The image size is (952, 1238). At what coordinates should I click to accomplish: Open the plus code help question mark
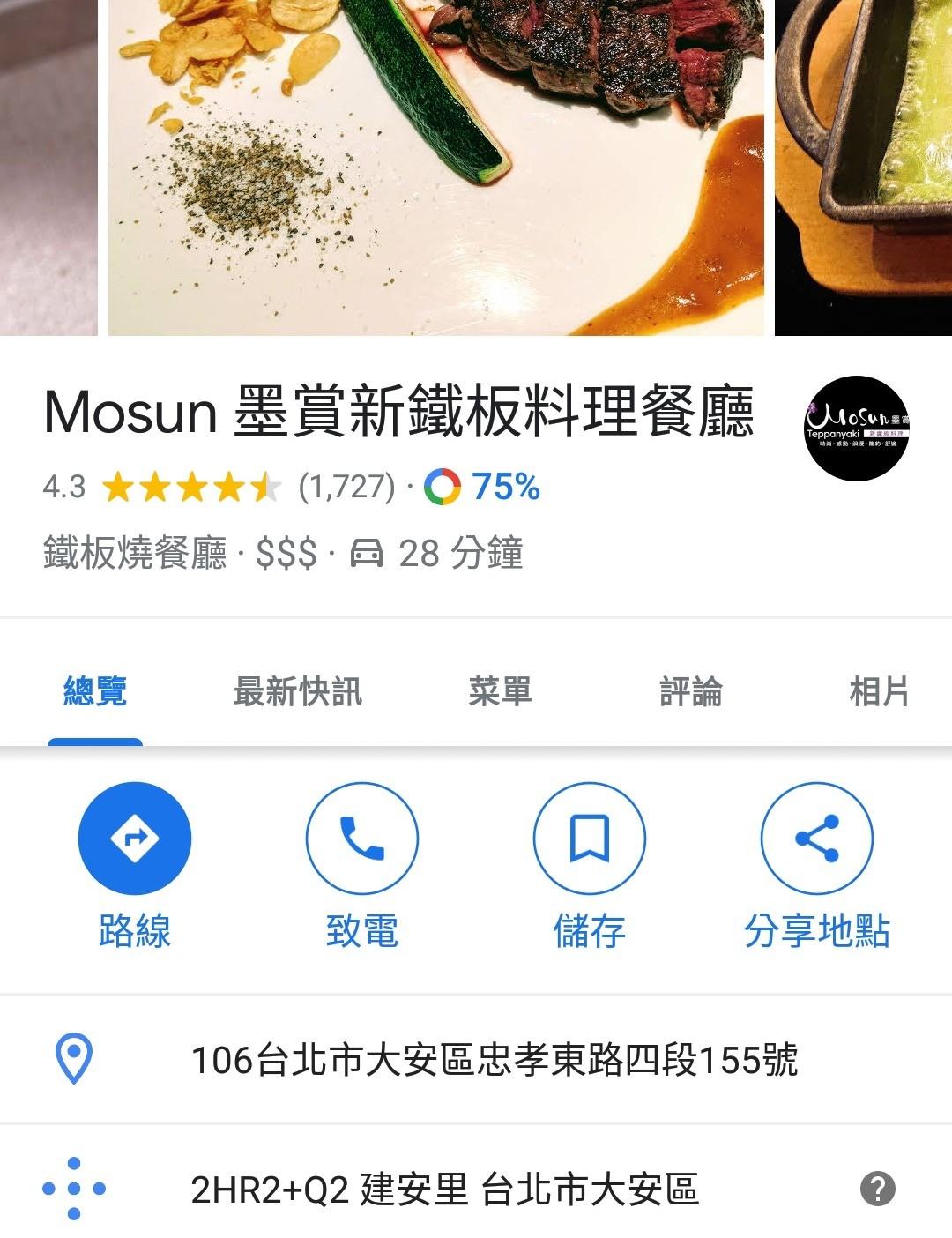pyautogui.click(x=877, y=1189)
